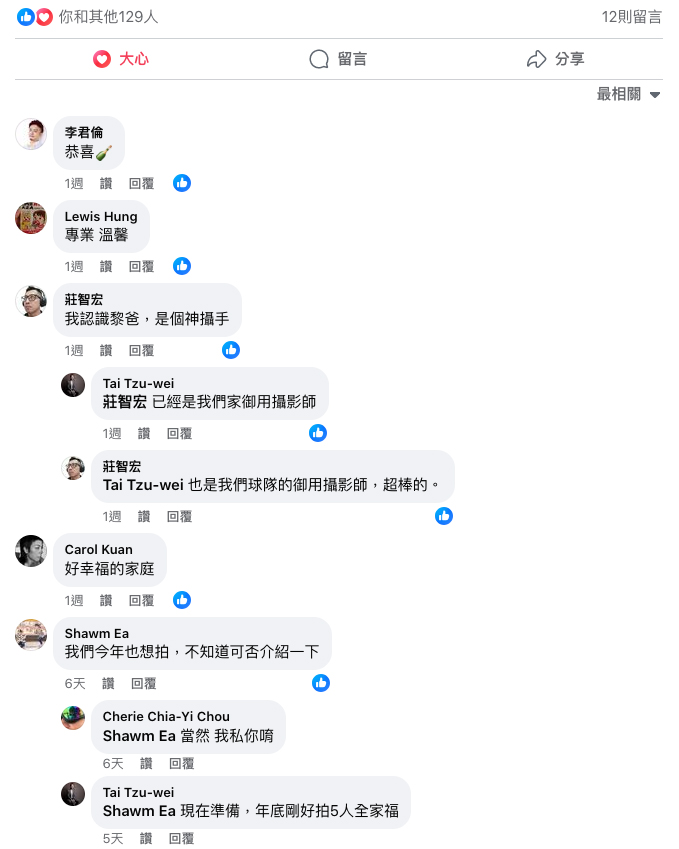The height and width of the screenshot is (849, 679).
Task: Open the 12則留言 comments count
Action: pyautogui.click(x=631, y=17)
